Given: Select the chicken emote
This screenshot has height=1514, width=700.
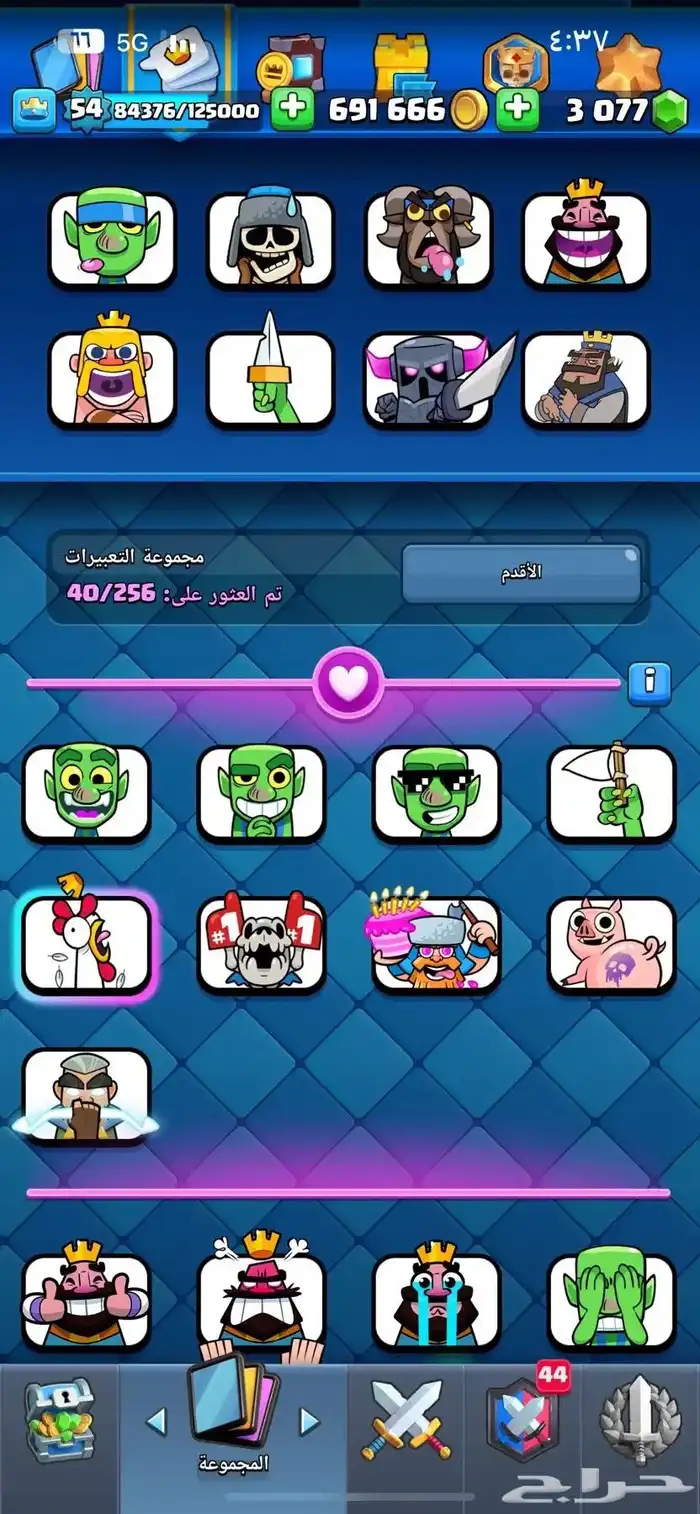Looking at the screenshot, I should 86,945.
